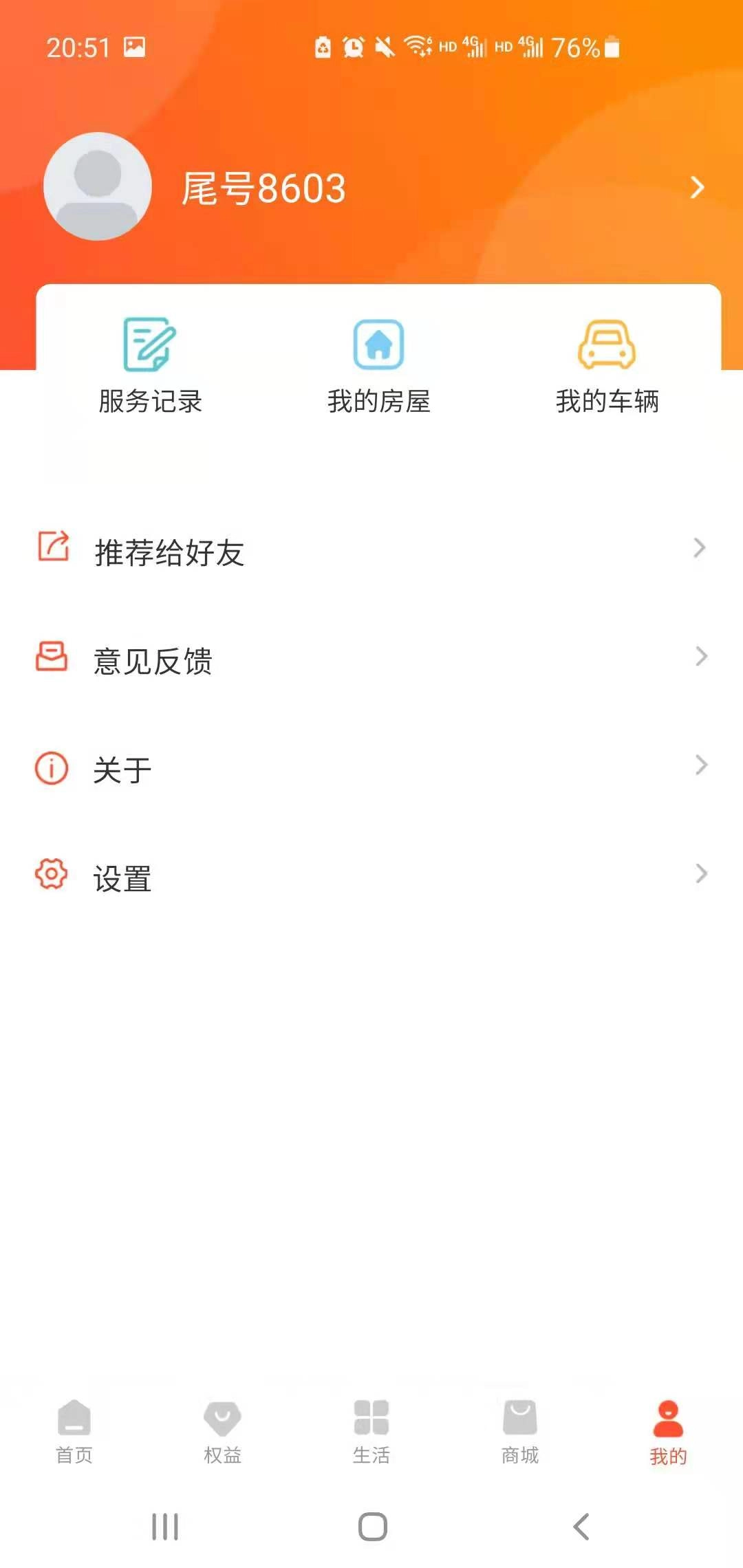Select the 我的房屋 house icon
This screenshot has height=1568, width=743.
pos(378,344)
